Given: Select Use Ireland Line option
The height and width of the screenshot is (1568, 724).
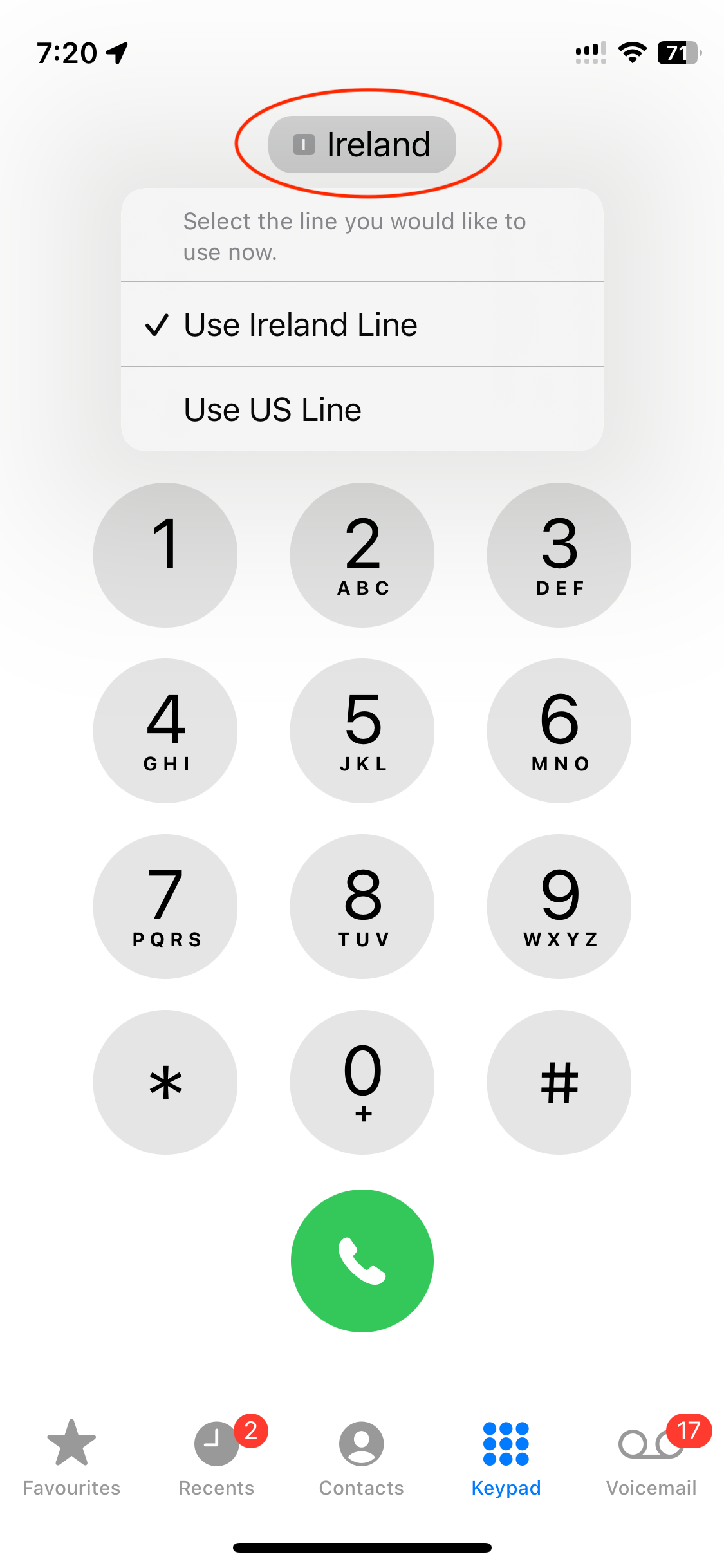Looking at the screenshot, I should 362,324.
